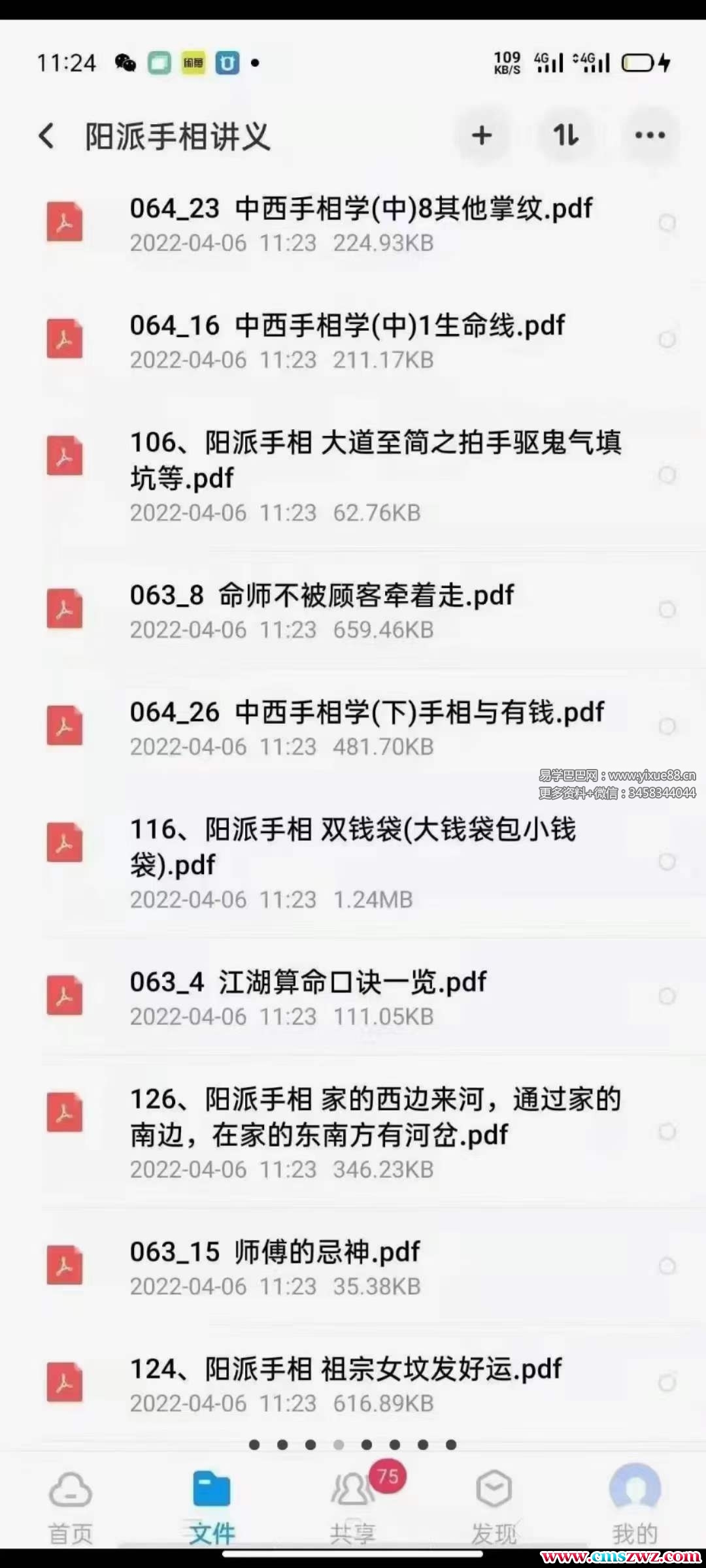Open 064_26 中西手相学(下)手相与有钱.pdf
706x1568 pixels.
[366, 727]
